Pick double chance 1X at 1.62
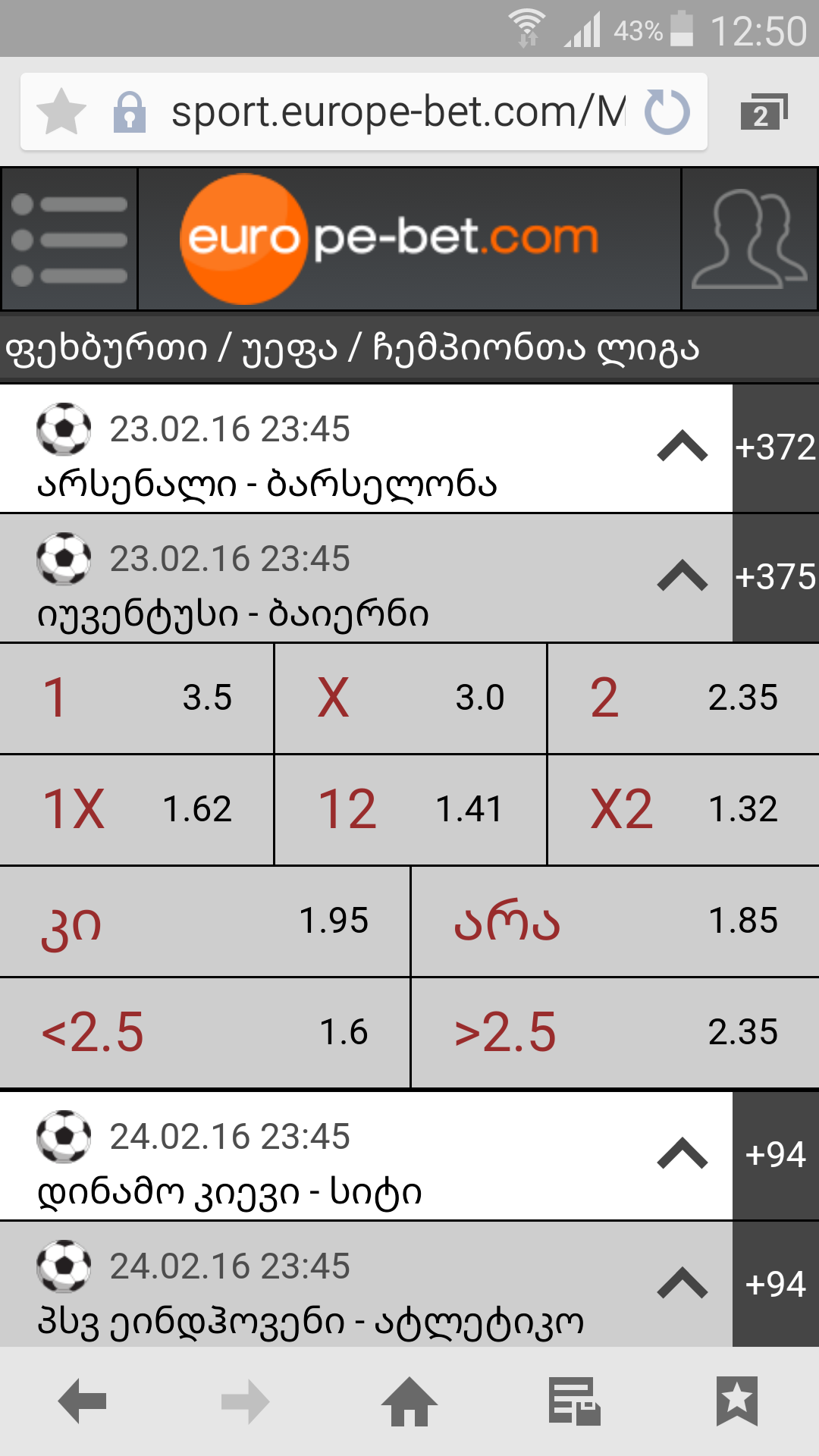Viewport: 819px width, 1456px height. pos(136,809)
